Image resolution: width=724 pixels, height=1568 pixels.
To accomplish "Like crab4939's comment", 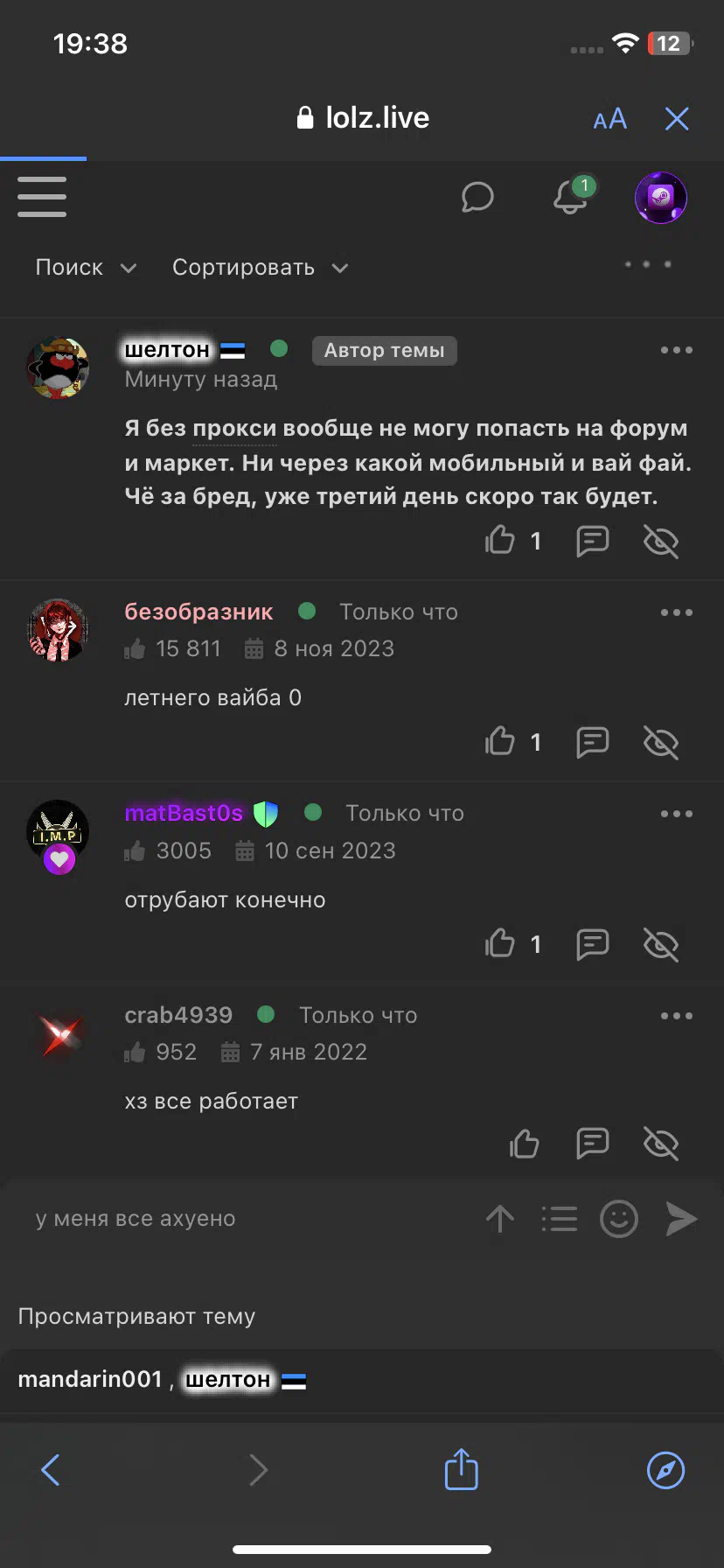I will [x=525, y=1144].
